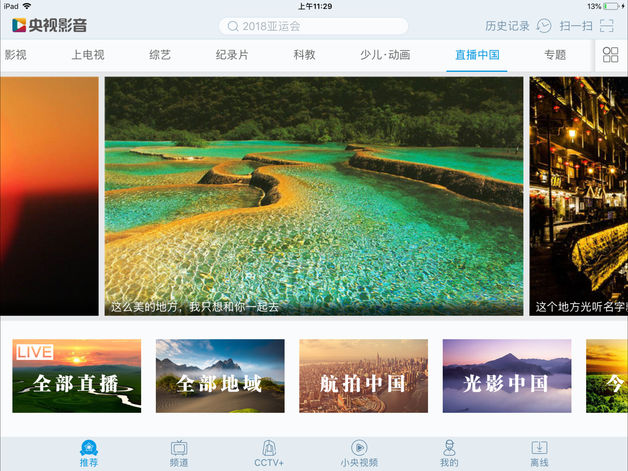Select the 专题 tab
The image size is (628, 471).
point(555,55)
